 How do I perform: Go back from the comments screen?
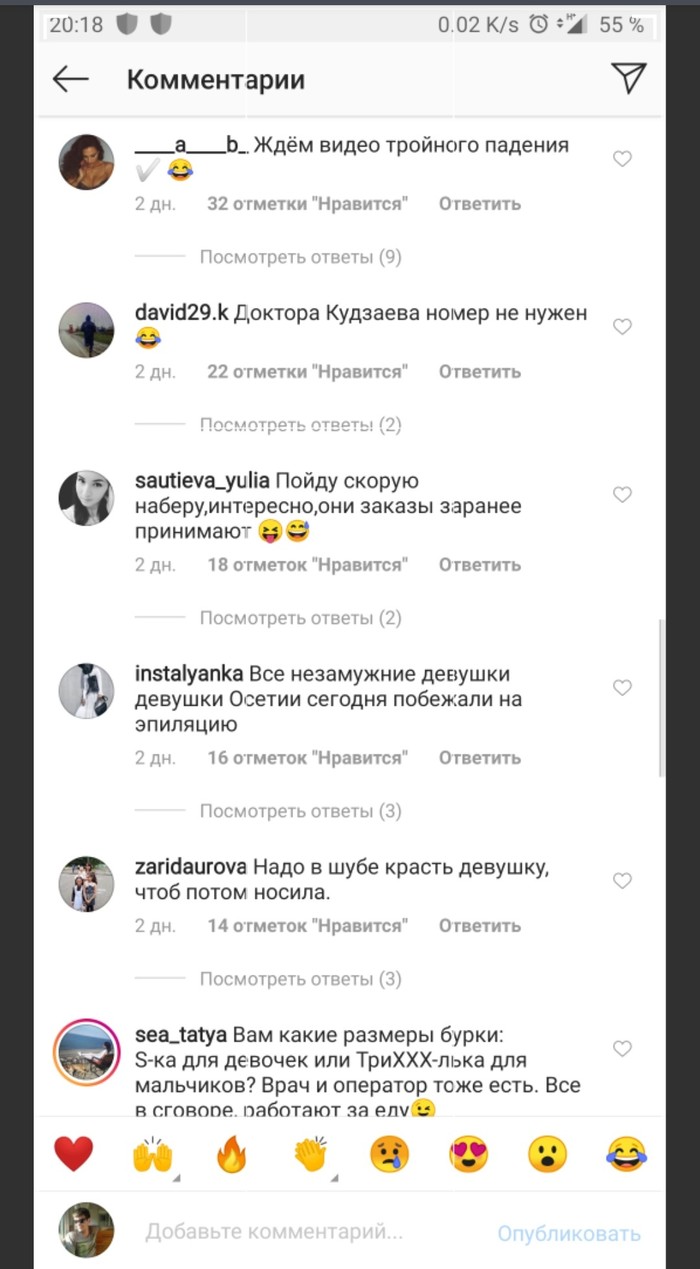[x=71, y=79]
